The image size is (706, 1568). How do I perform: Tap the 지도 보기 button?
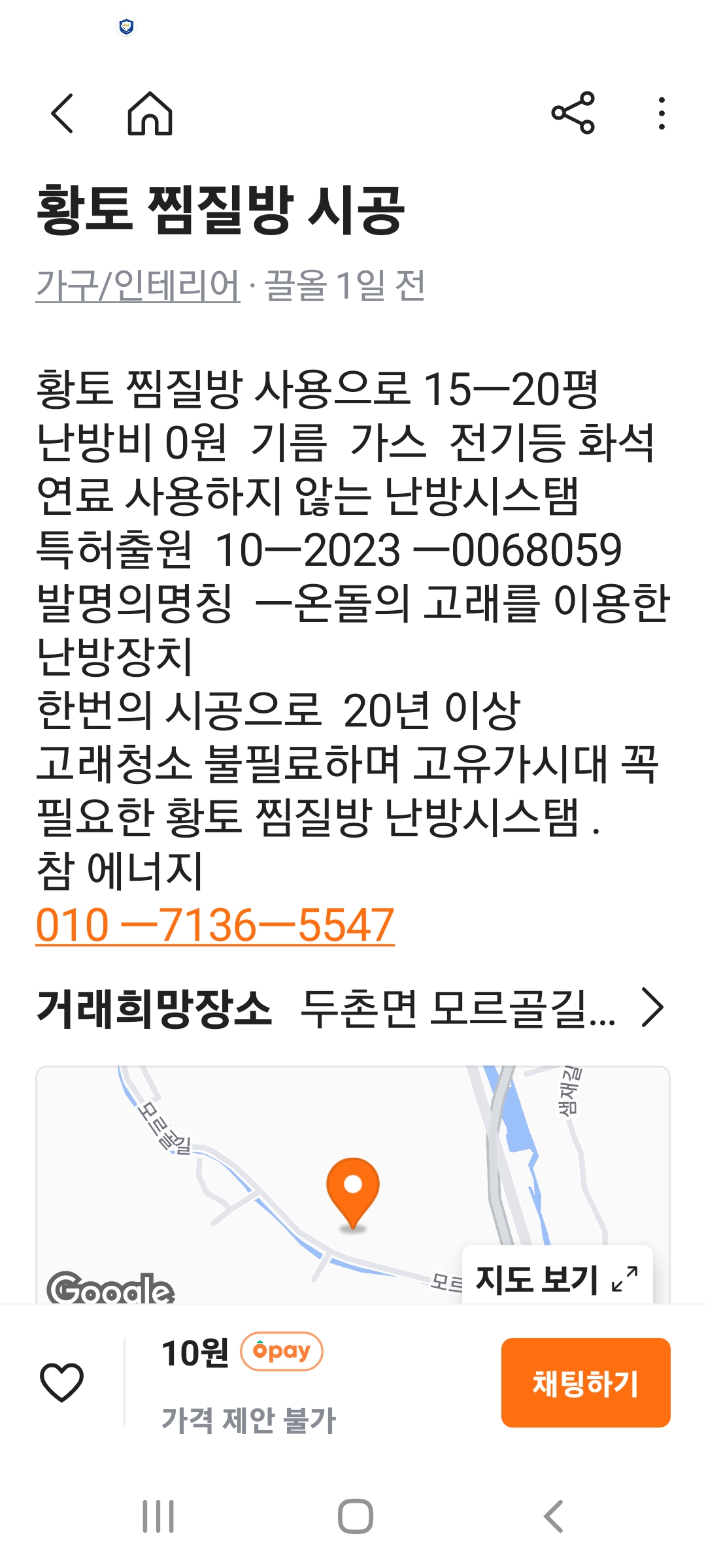point(557,1279)
